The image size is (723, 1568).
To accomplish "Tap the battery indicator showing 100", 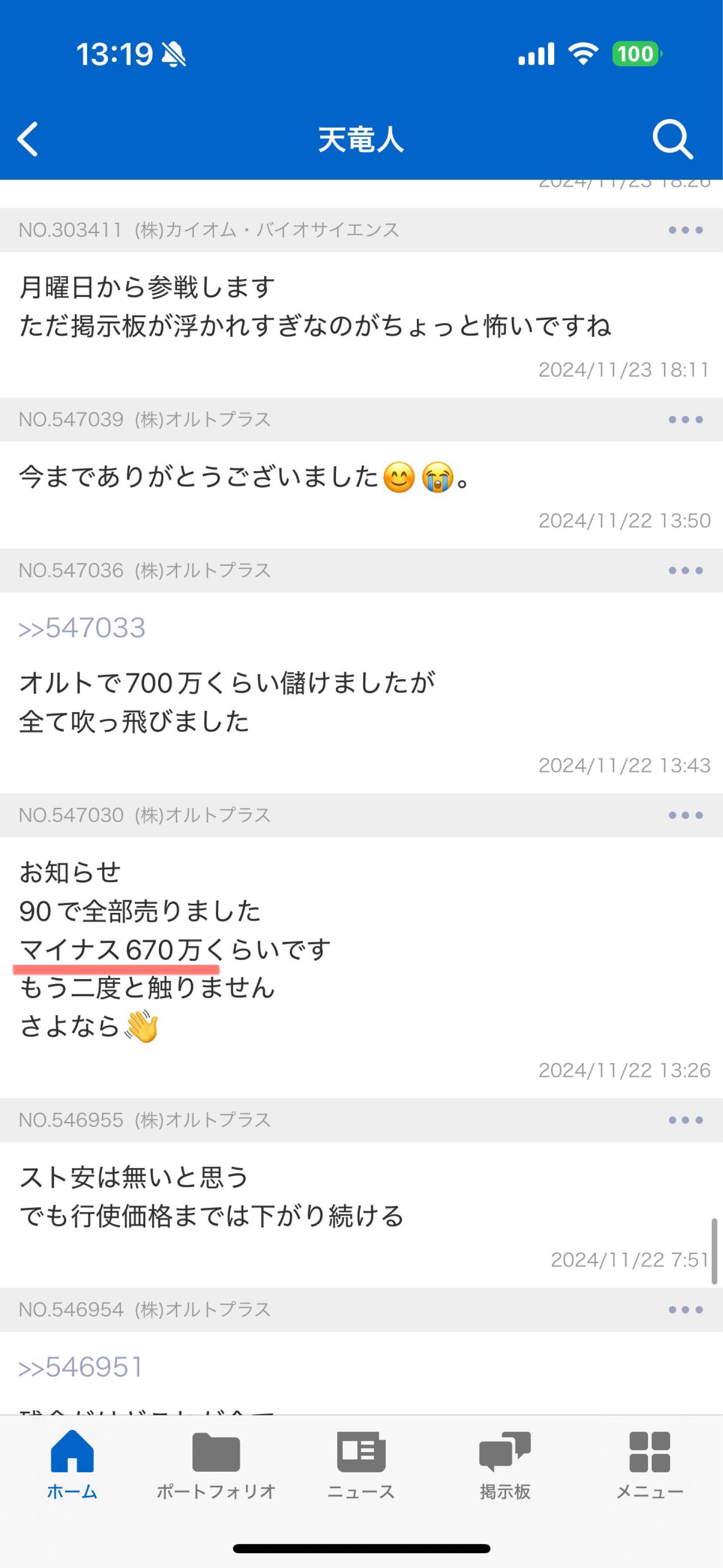I will 633,54.
